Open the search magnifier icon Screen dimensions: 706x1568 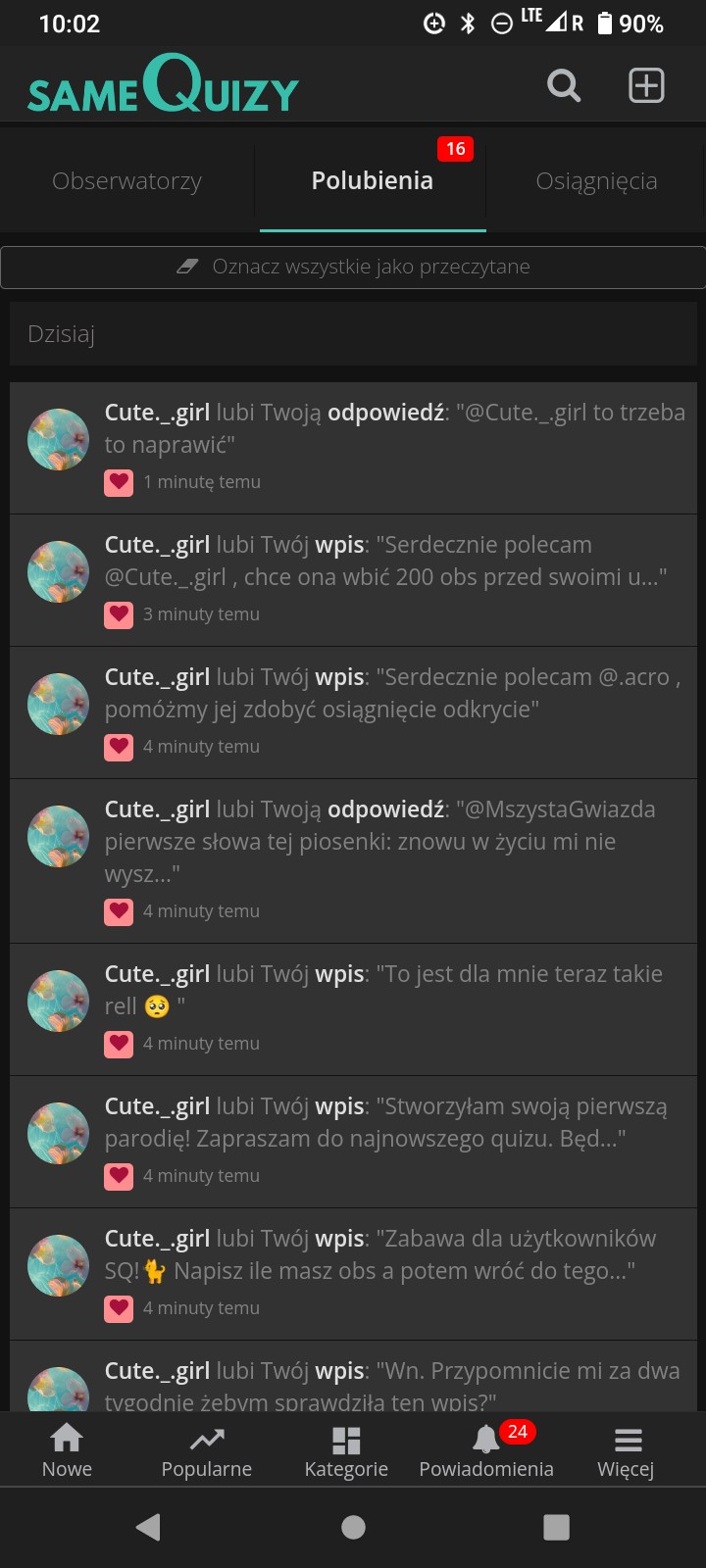(564, 86)
